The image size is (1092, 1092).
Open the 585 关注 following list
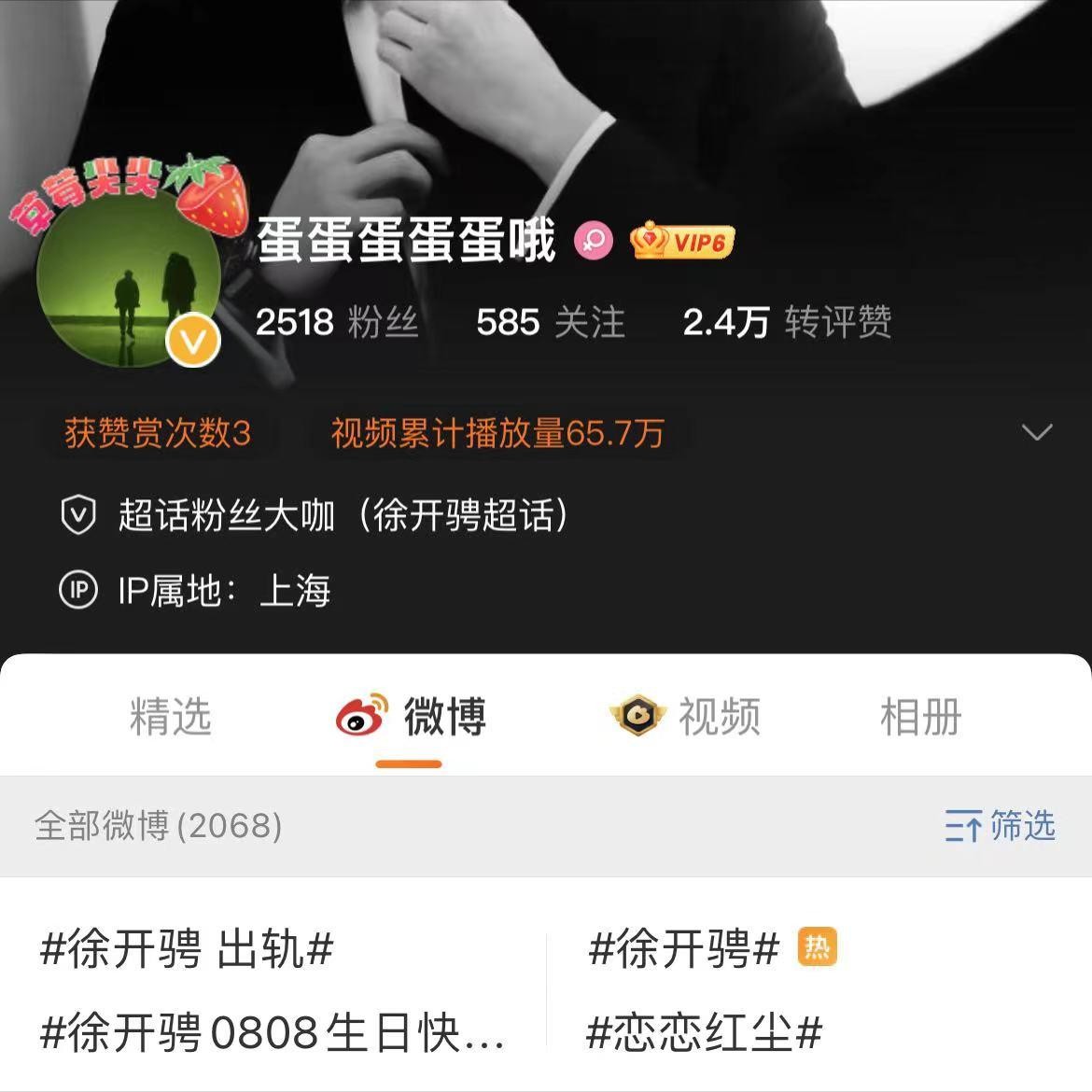tap(550, 322)
